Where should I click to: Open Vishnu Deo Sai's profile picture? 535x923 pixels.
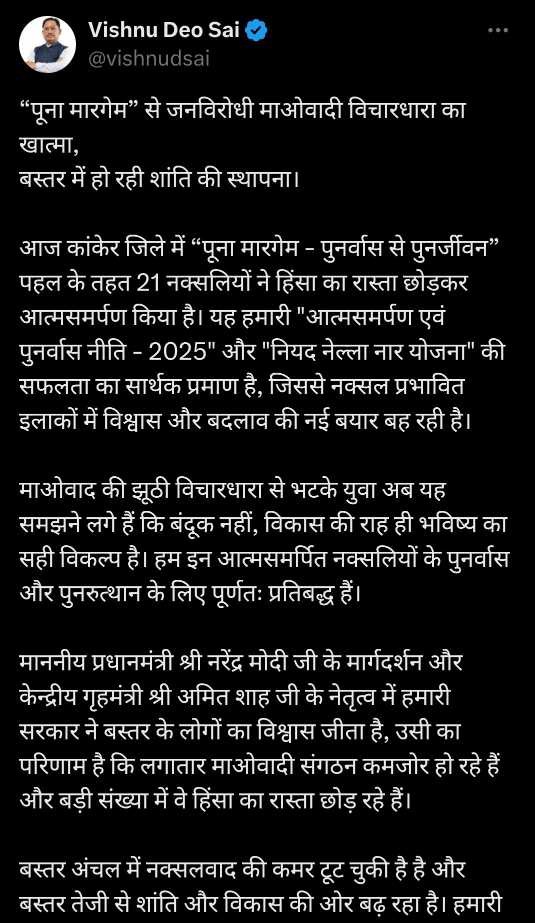click(x=48, y=44)
